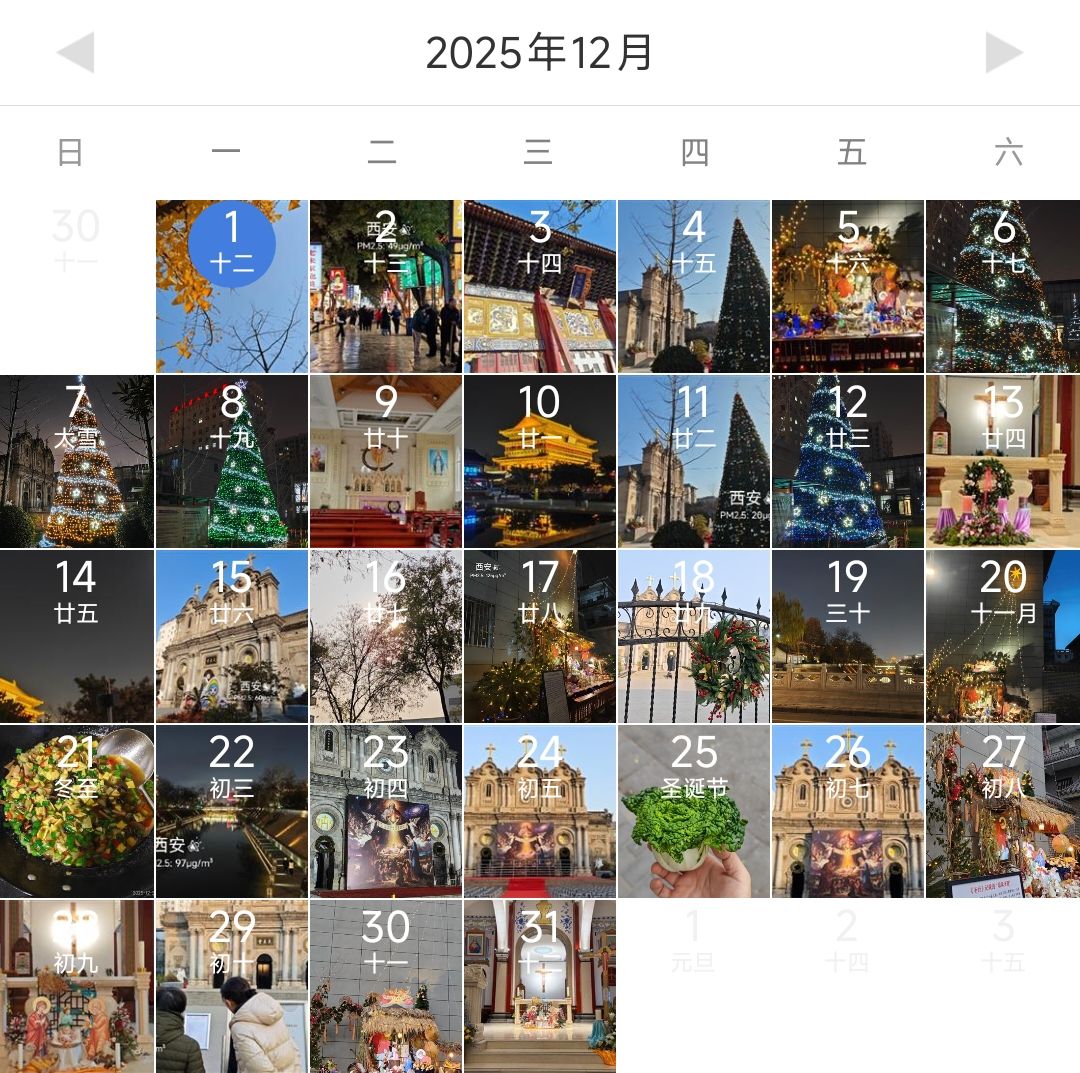Jump to January 1 元旦
This screenshot has width=1080, height=1073.
click(694, 942)
